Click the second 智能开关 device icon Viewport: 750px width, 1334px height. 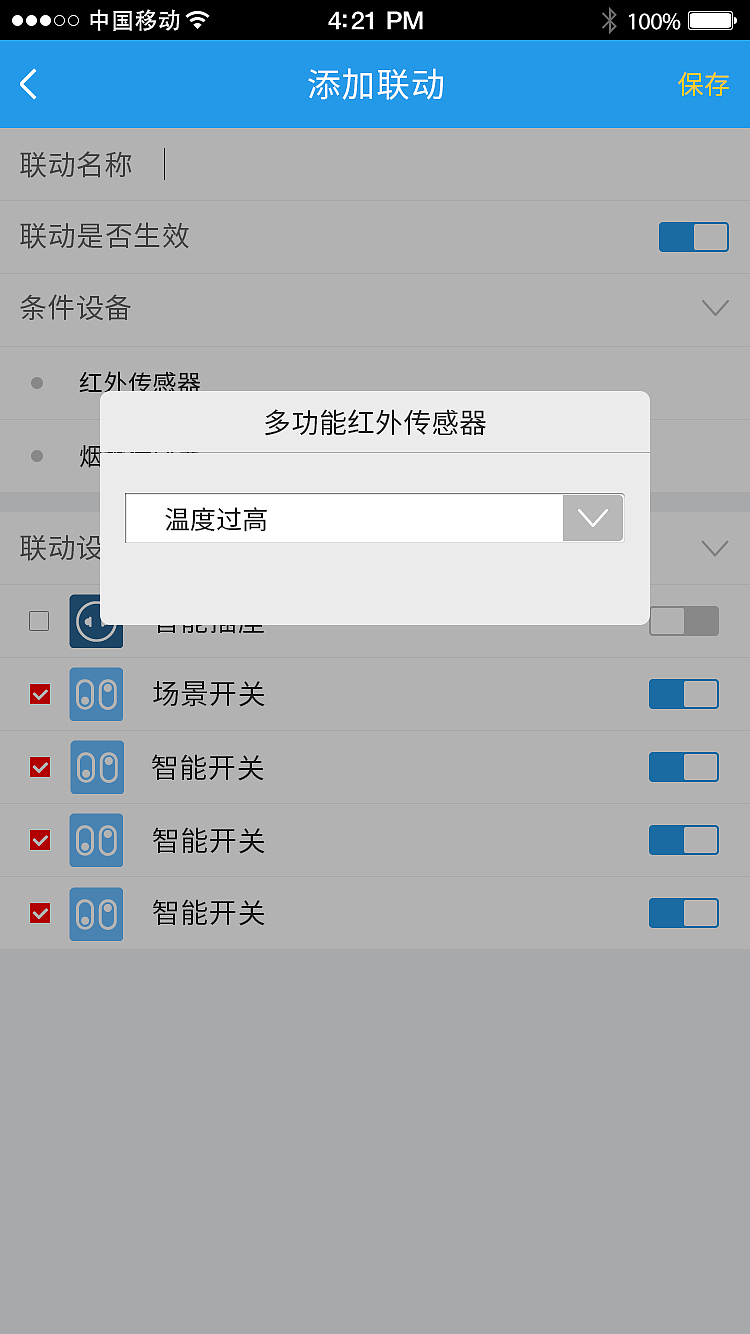click(x=96, y=840)
